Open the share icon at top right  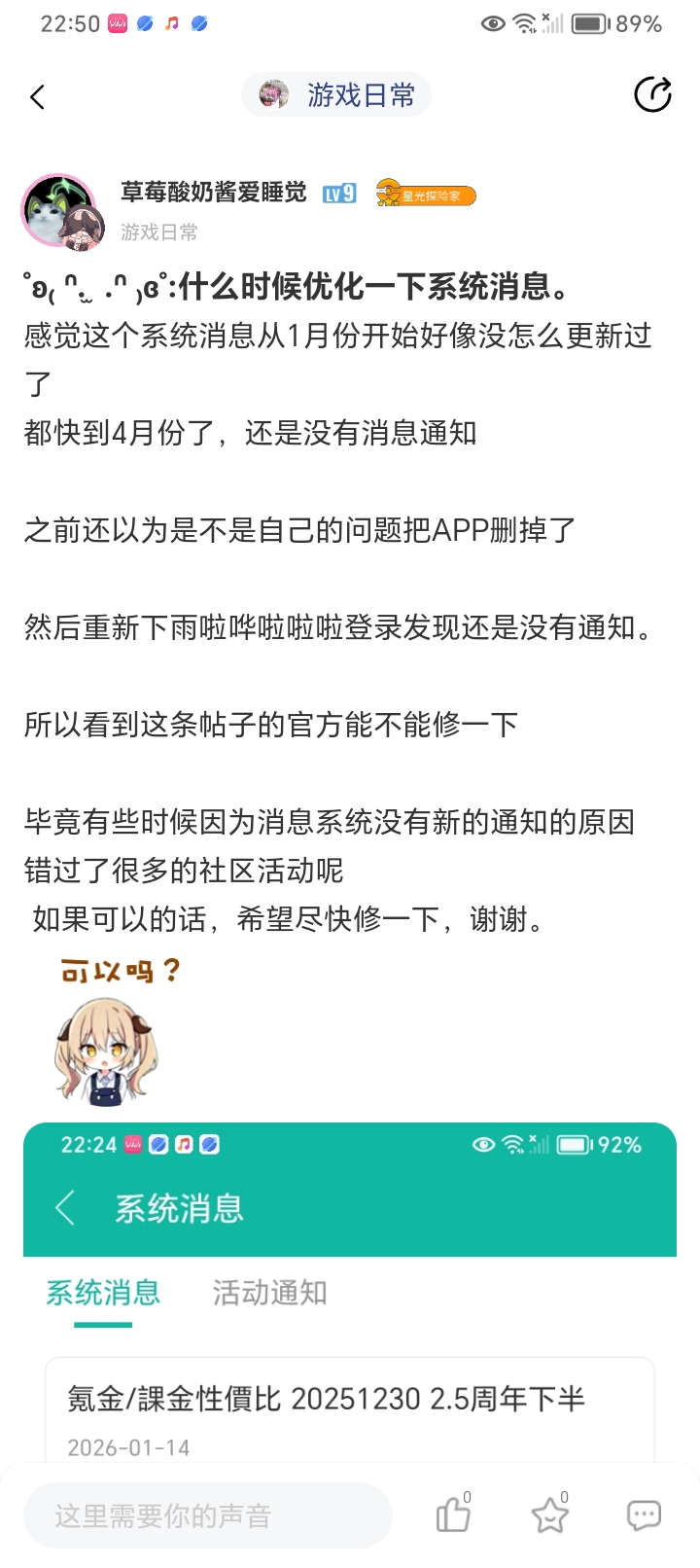click(x=653, y=94)
